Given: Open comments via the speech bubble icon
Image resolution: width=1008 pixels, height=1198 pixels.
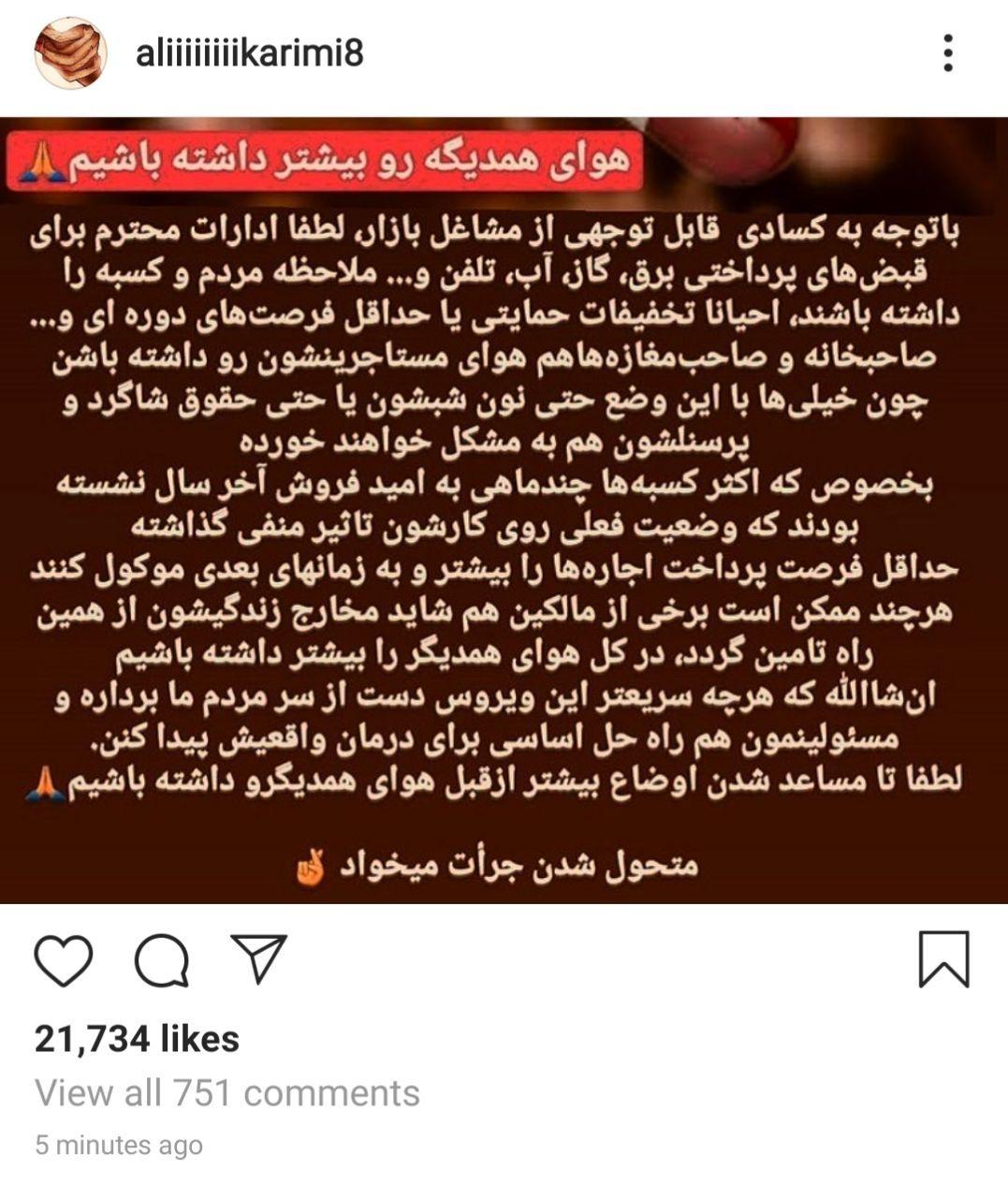Looking at the screenshot, I should (x=162, y=959).
